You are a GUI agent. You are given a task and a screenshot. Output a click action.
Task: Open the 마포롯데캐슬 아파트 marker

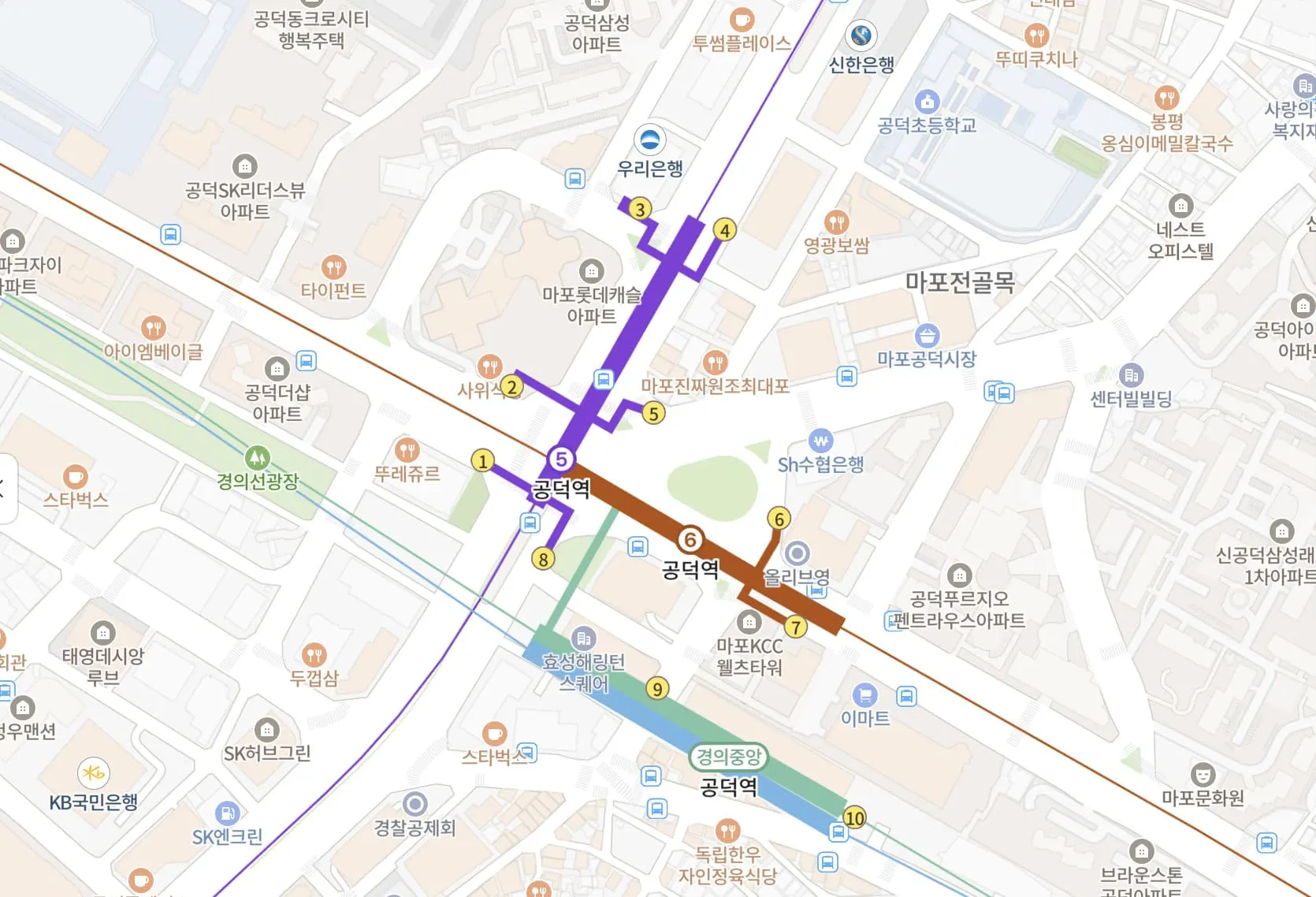pos(591,271)
